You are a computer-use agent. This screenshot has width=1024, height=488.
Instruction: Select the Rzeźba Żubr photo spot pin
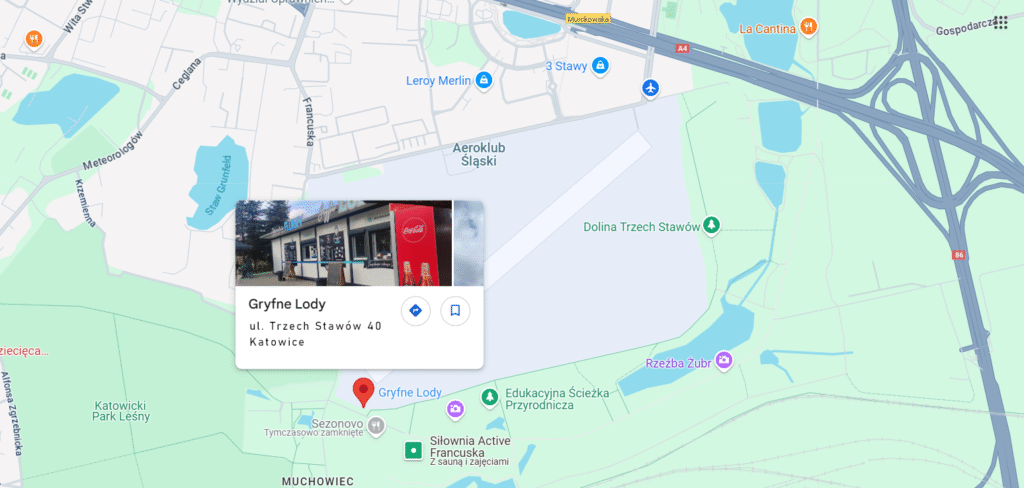(x=724, y=360)
